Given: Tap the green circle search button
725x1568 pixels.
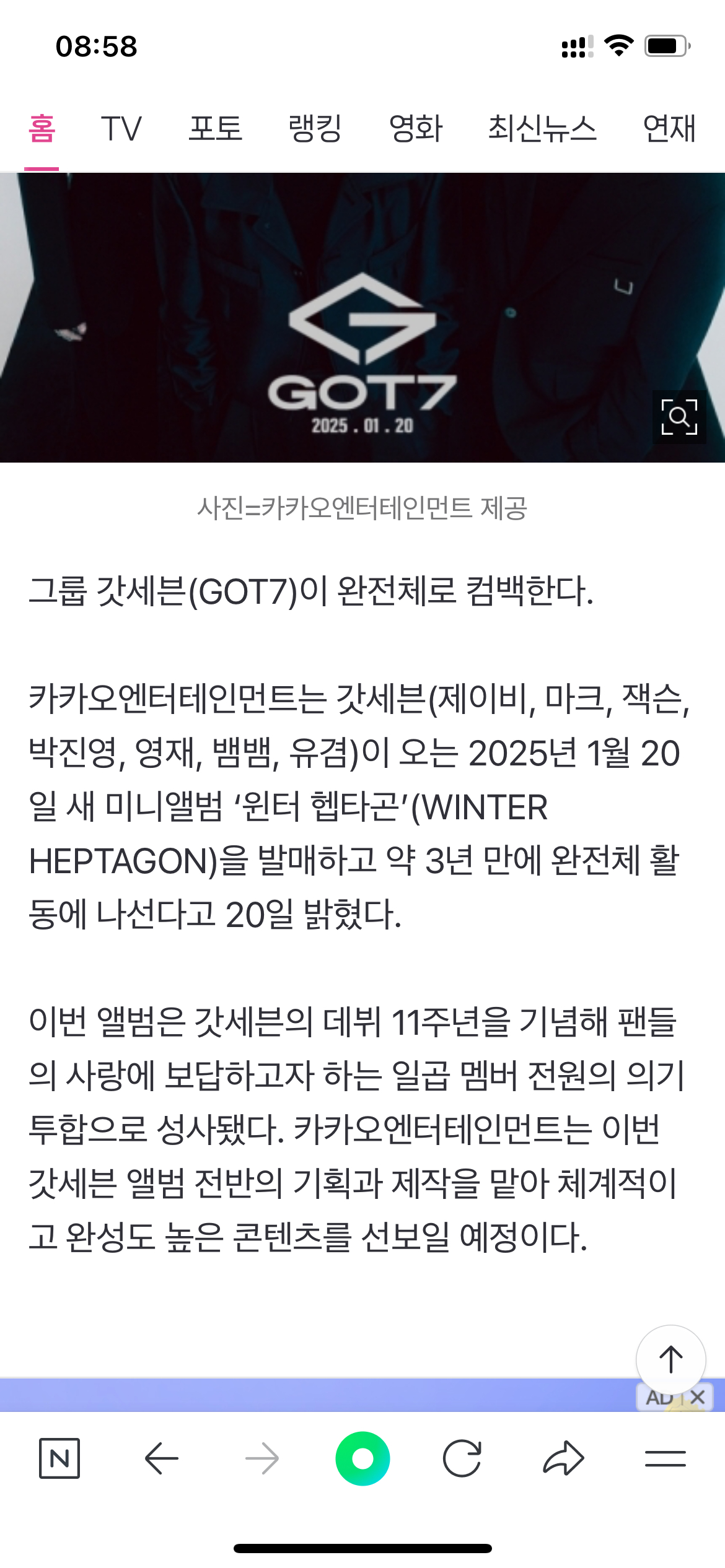Looking at the screenshot, I should point(362,1458).
